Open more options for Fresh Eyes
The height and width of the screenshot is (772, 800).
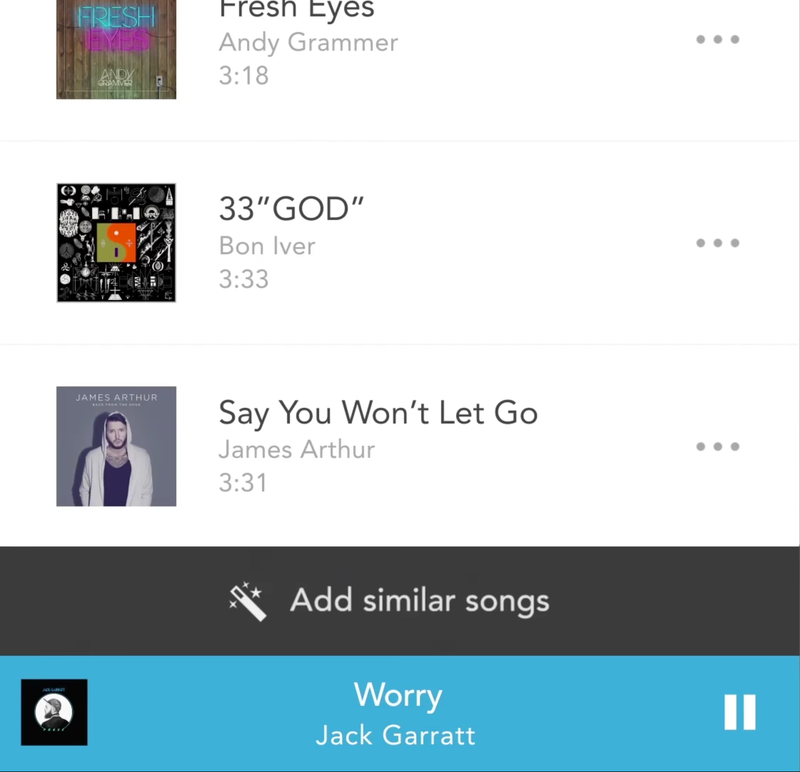[x=718, y=40]
